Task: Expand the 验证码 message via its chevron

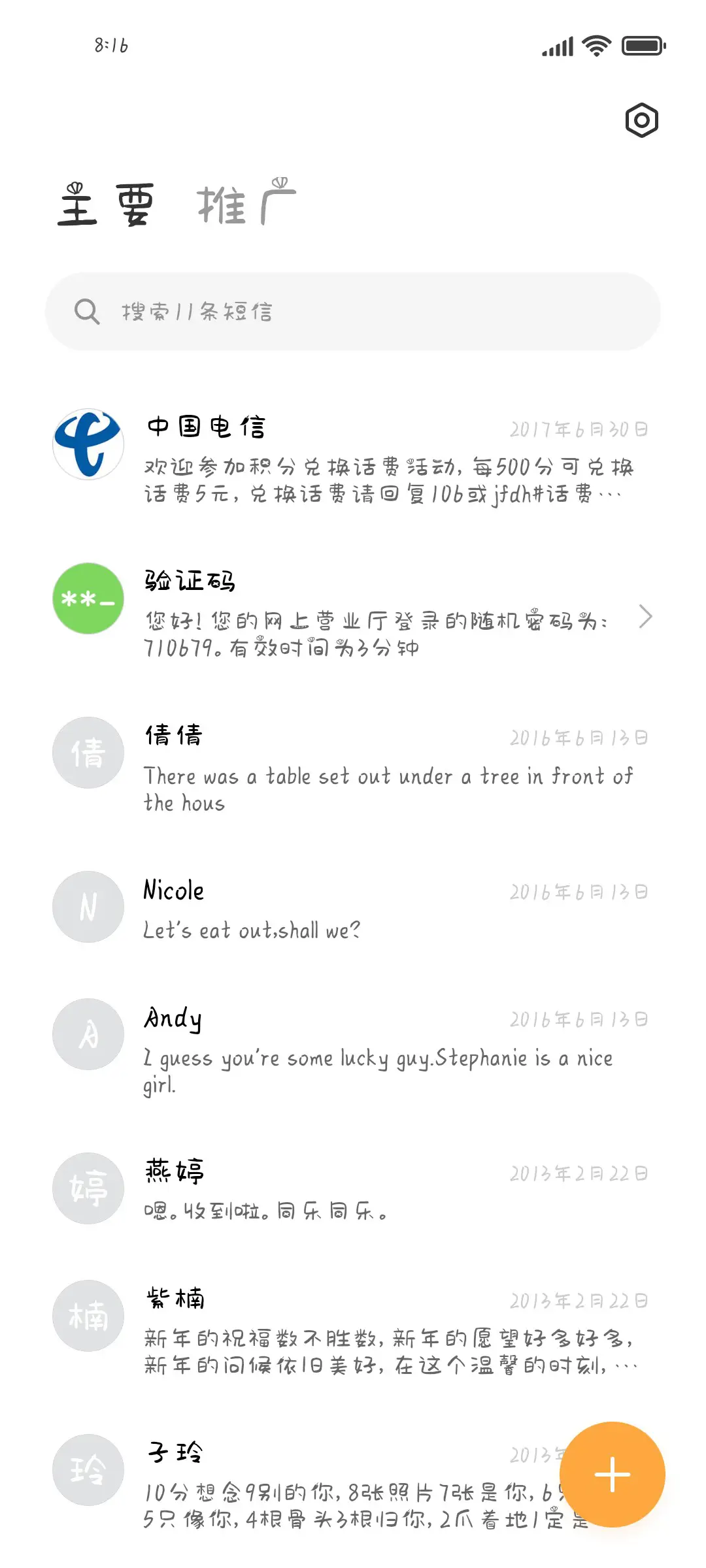Action: [646, 617]
